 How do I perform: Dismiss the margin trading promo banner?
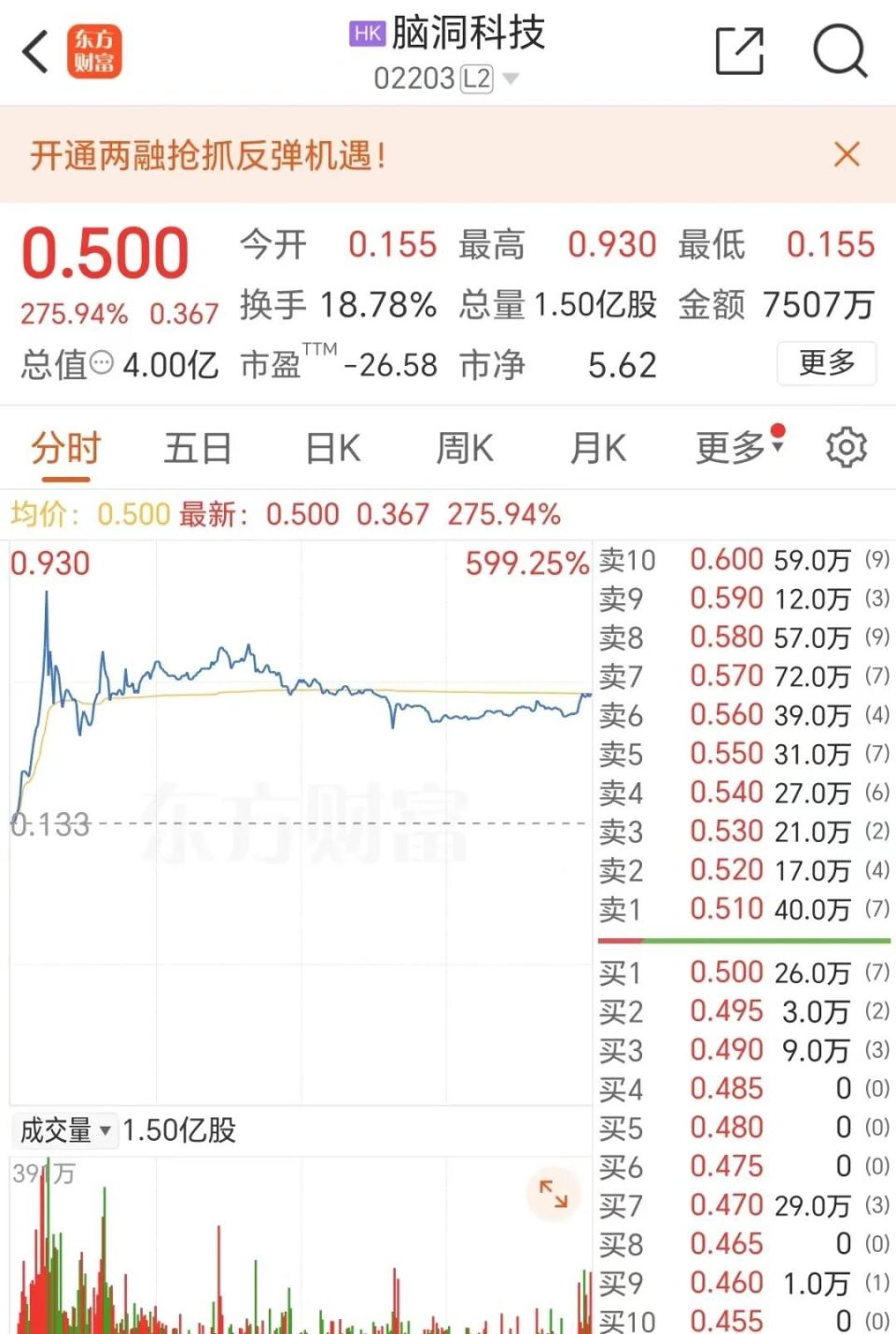[846, 154]
